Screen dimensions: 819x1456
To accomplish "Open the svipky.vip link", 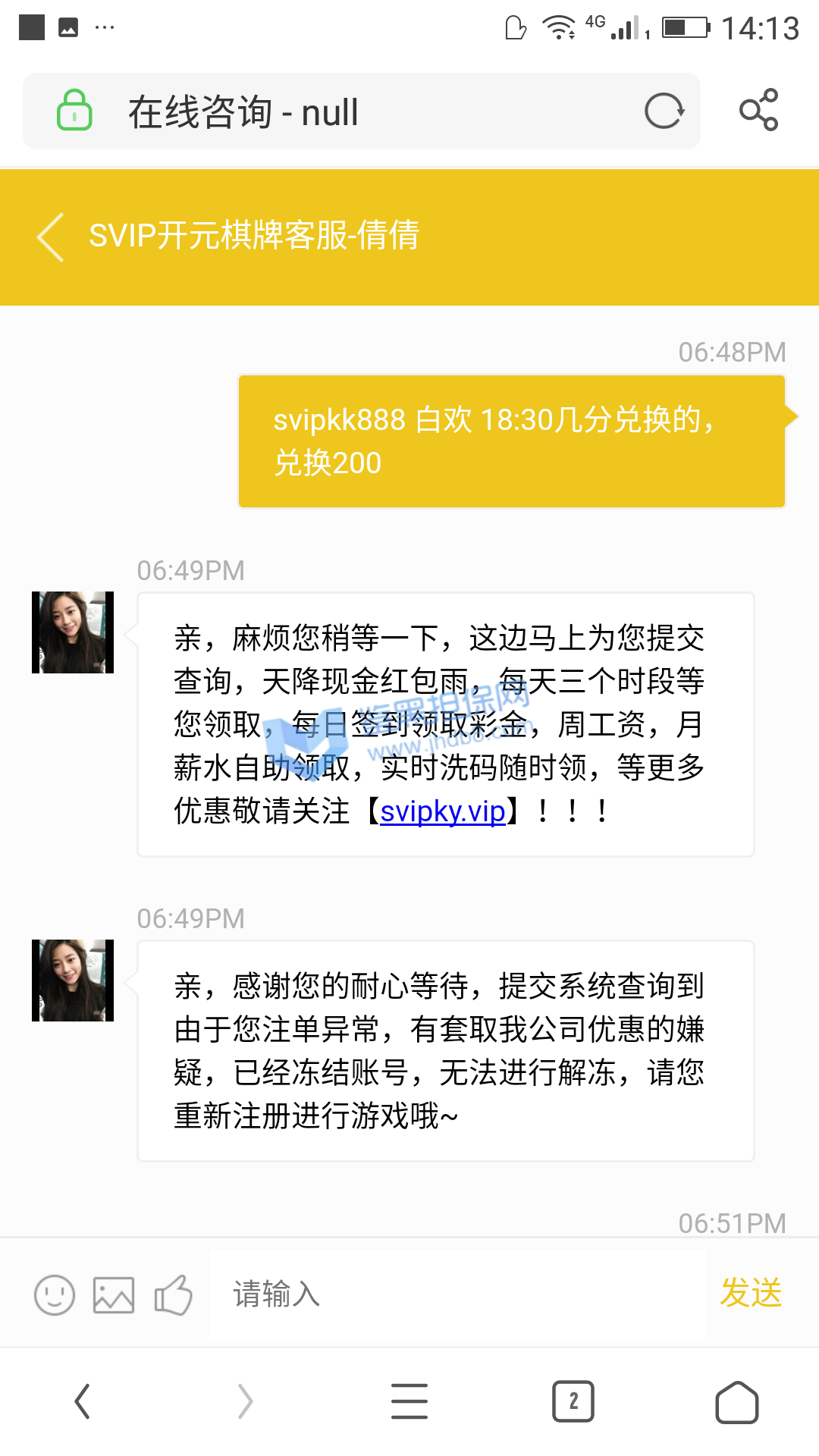I will [x=443, y=812].
